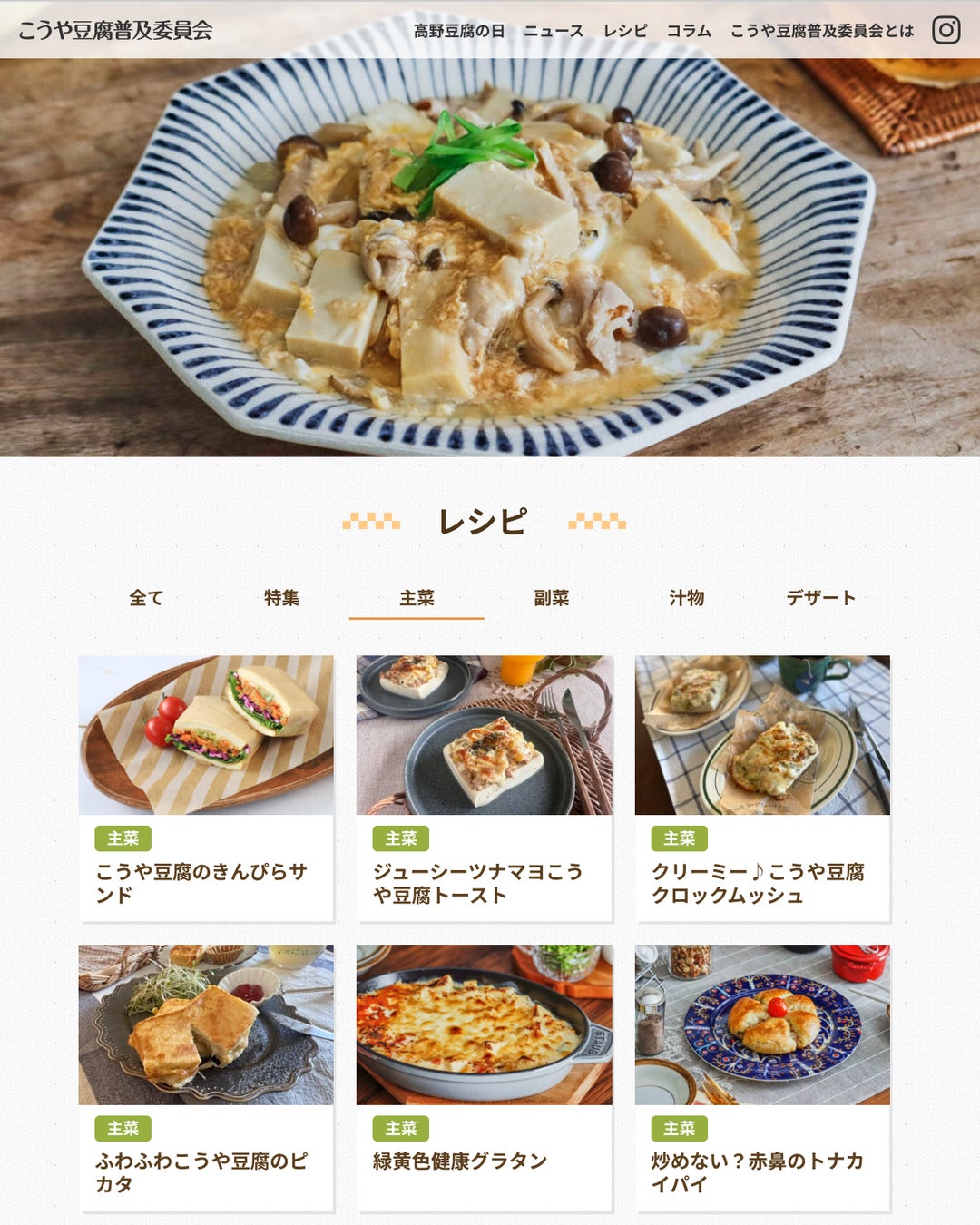Viewport: 980px width, 1225px height.
Task: Open recipe こうや豆腐のきんぴらサンド
Action: click(206, 788)
